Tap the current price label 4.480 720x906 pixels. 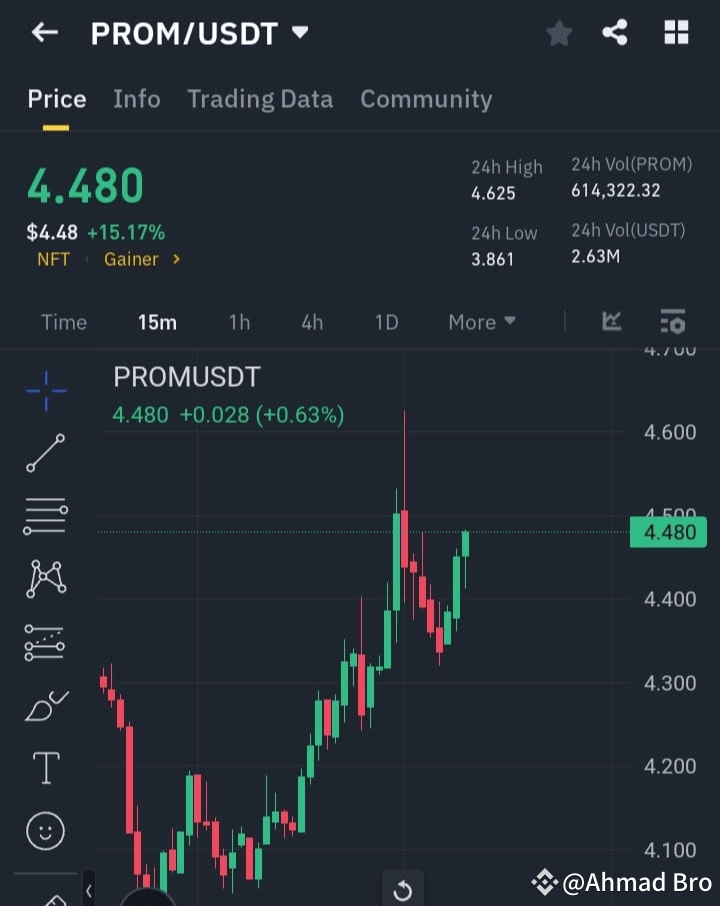(x=668, y=532)
